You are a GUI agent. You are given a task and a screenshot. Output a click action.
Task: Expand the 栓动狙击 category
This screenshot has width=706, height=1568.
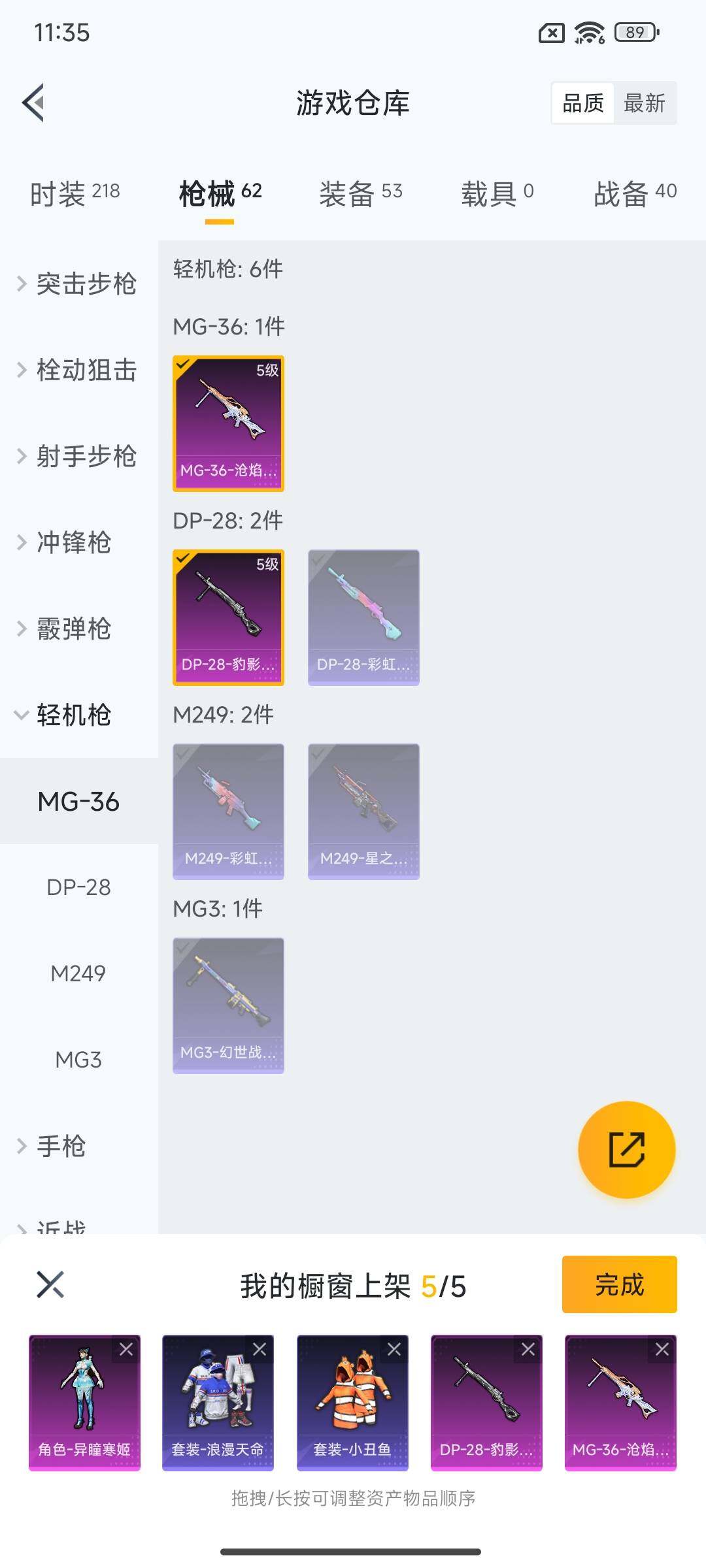click(78, 370)
